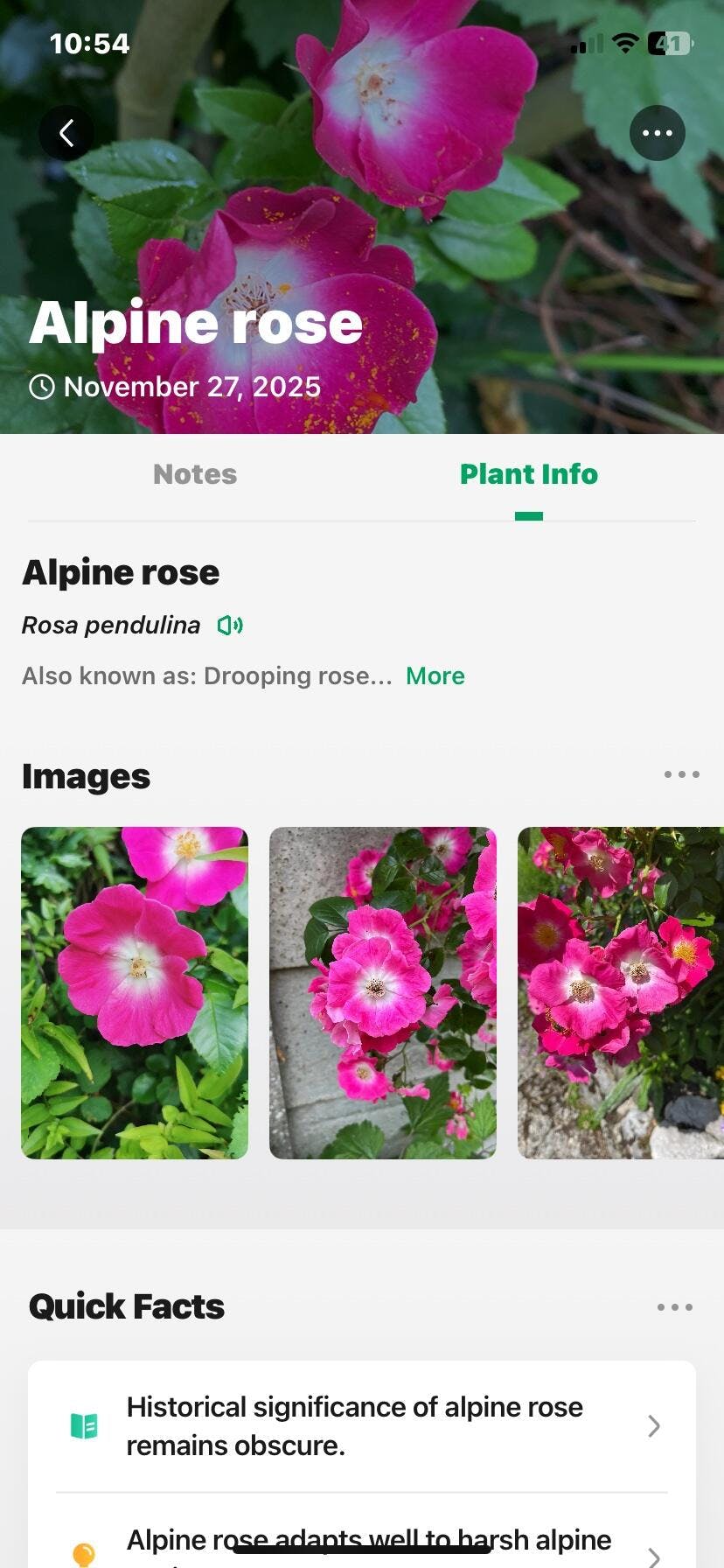The width and height of the screenshot is (724, 1568).
Task: Open more options for Images section
Action: click(x=681, y=774)
